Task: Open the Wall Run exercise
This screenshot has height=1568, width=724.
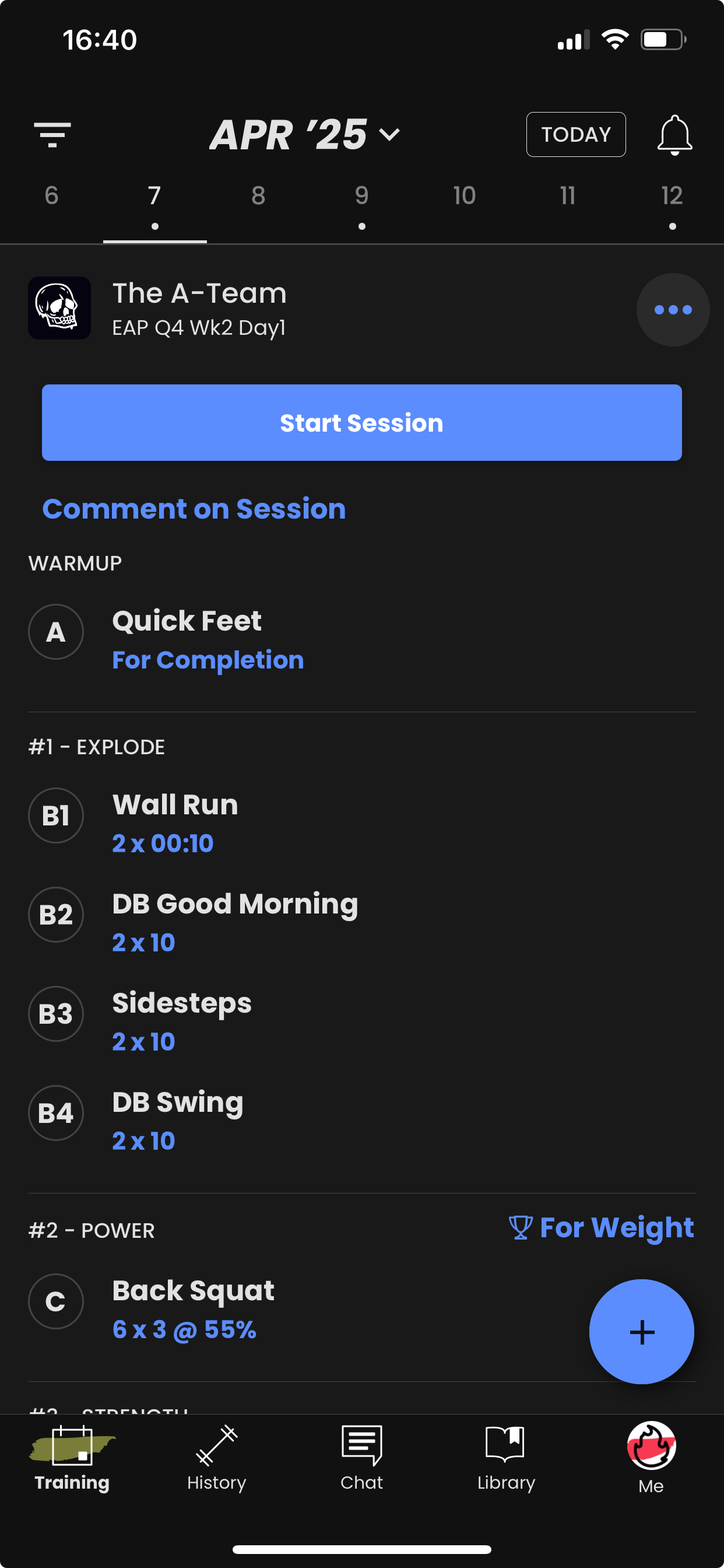Action: 361,823
